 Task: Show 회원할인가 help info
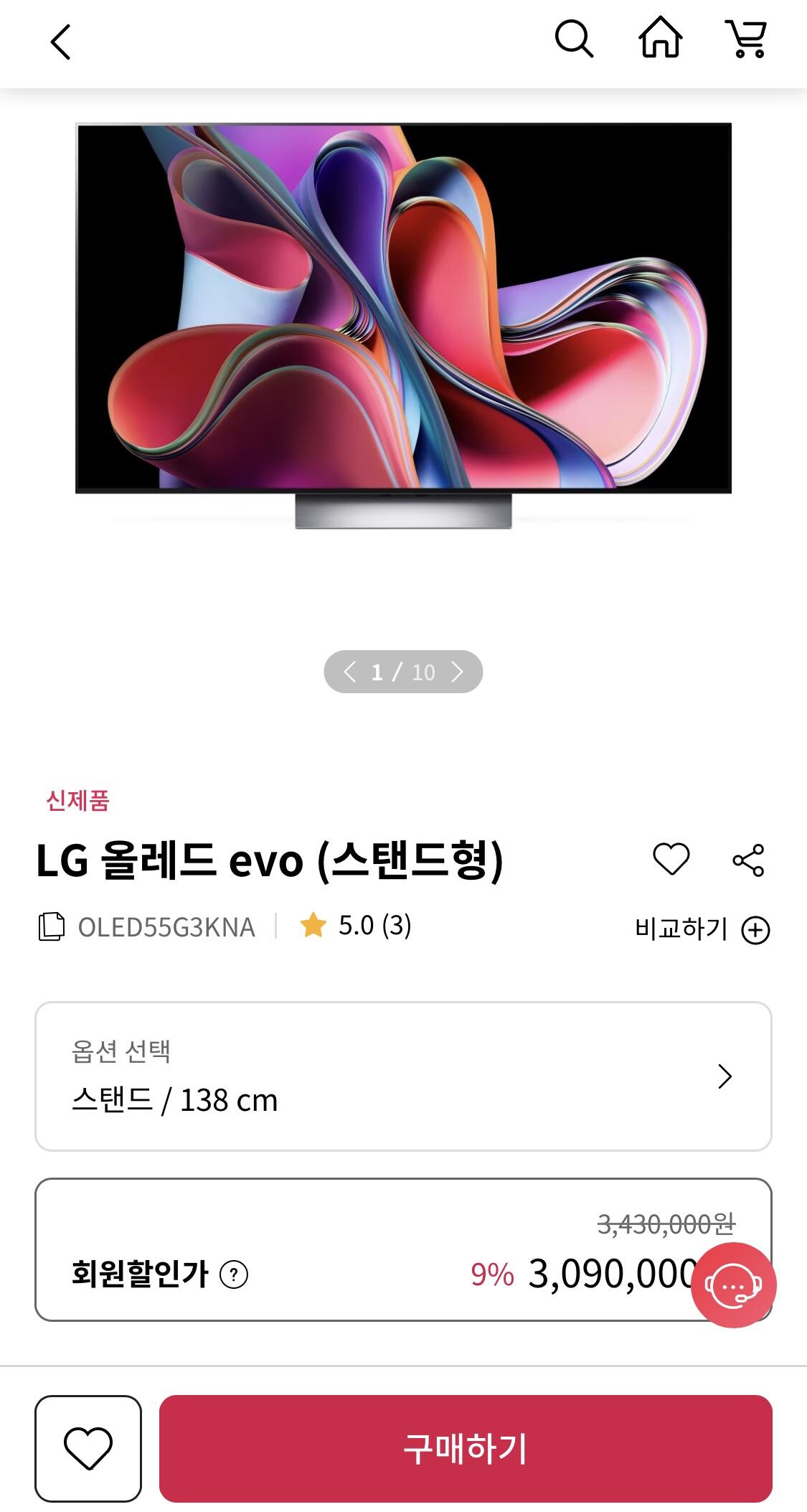(x=234, y=1275)
